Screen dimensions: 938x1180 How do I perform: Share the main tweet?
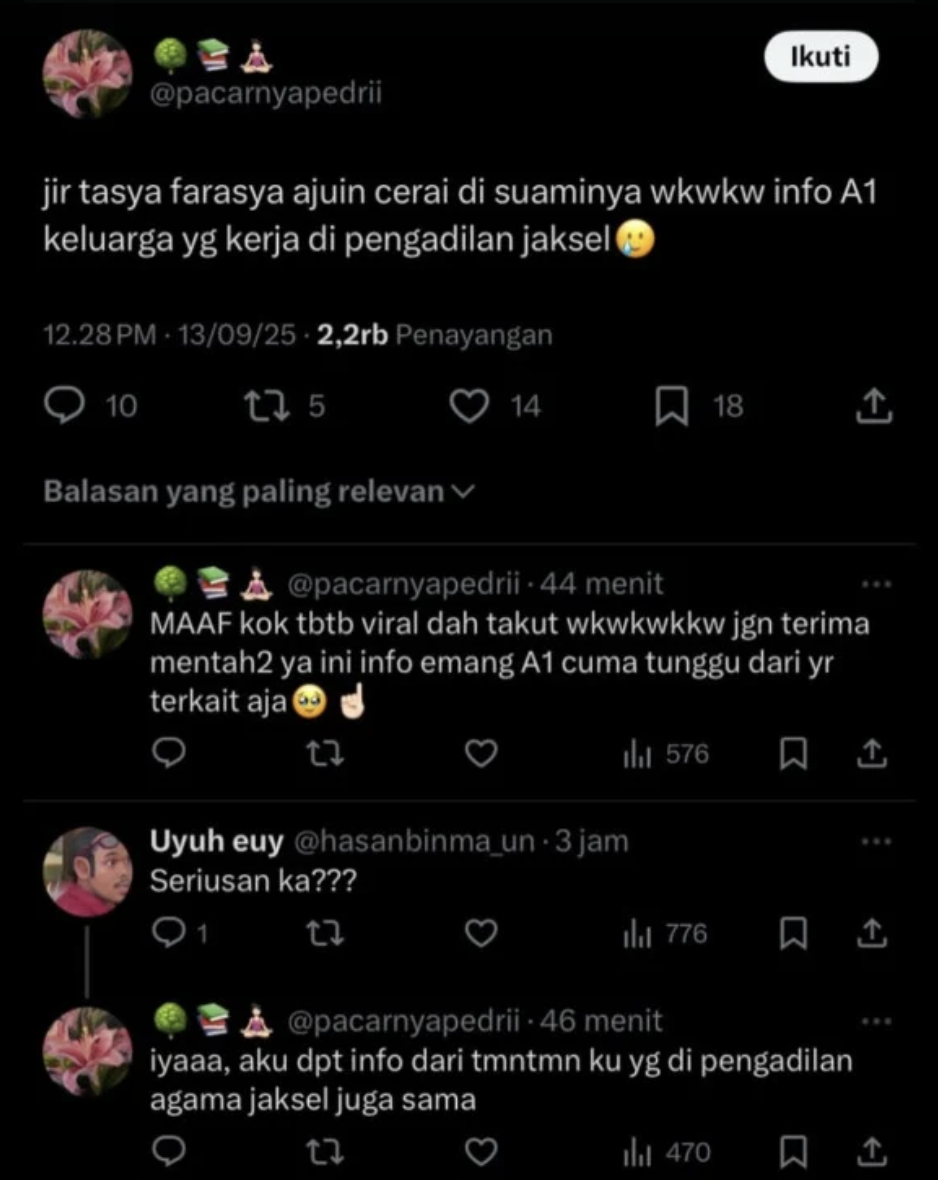[874, 406]
